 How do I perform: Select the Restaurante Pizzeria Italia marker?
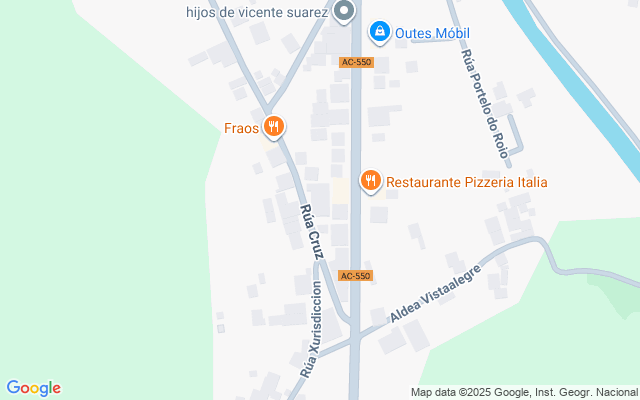(371, 181)
